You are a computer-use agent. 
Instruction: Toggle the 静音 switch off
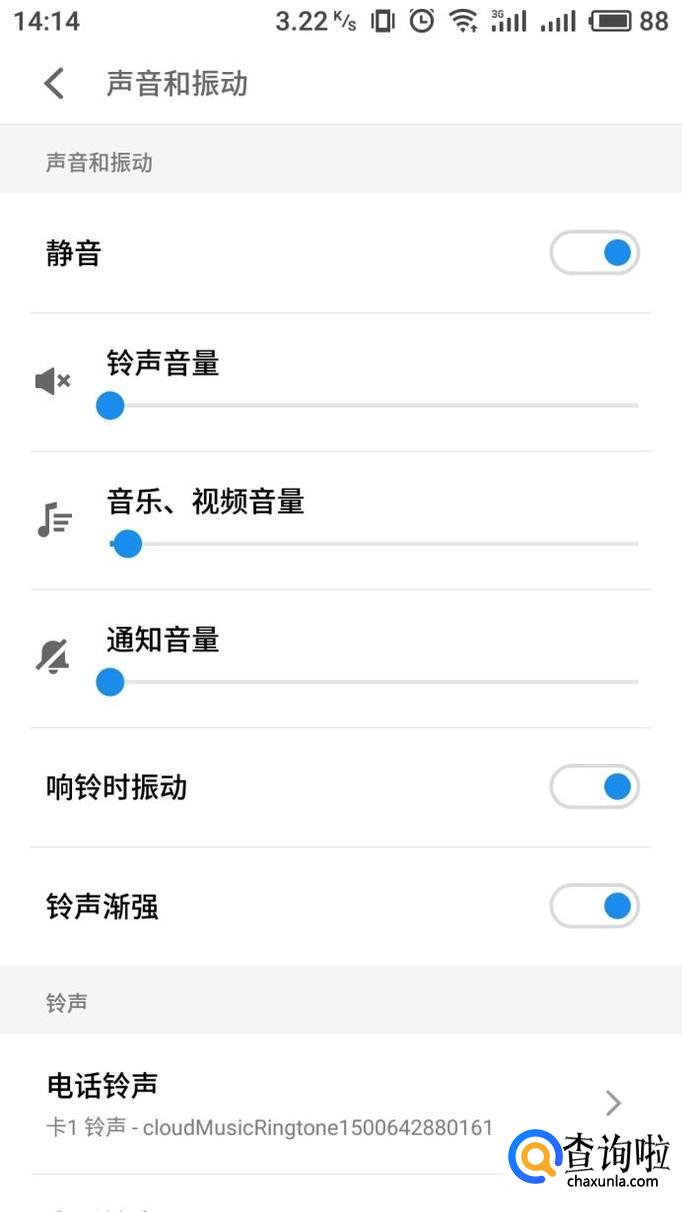coord(594,254)
